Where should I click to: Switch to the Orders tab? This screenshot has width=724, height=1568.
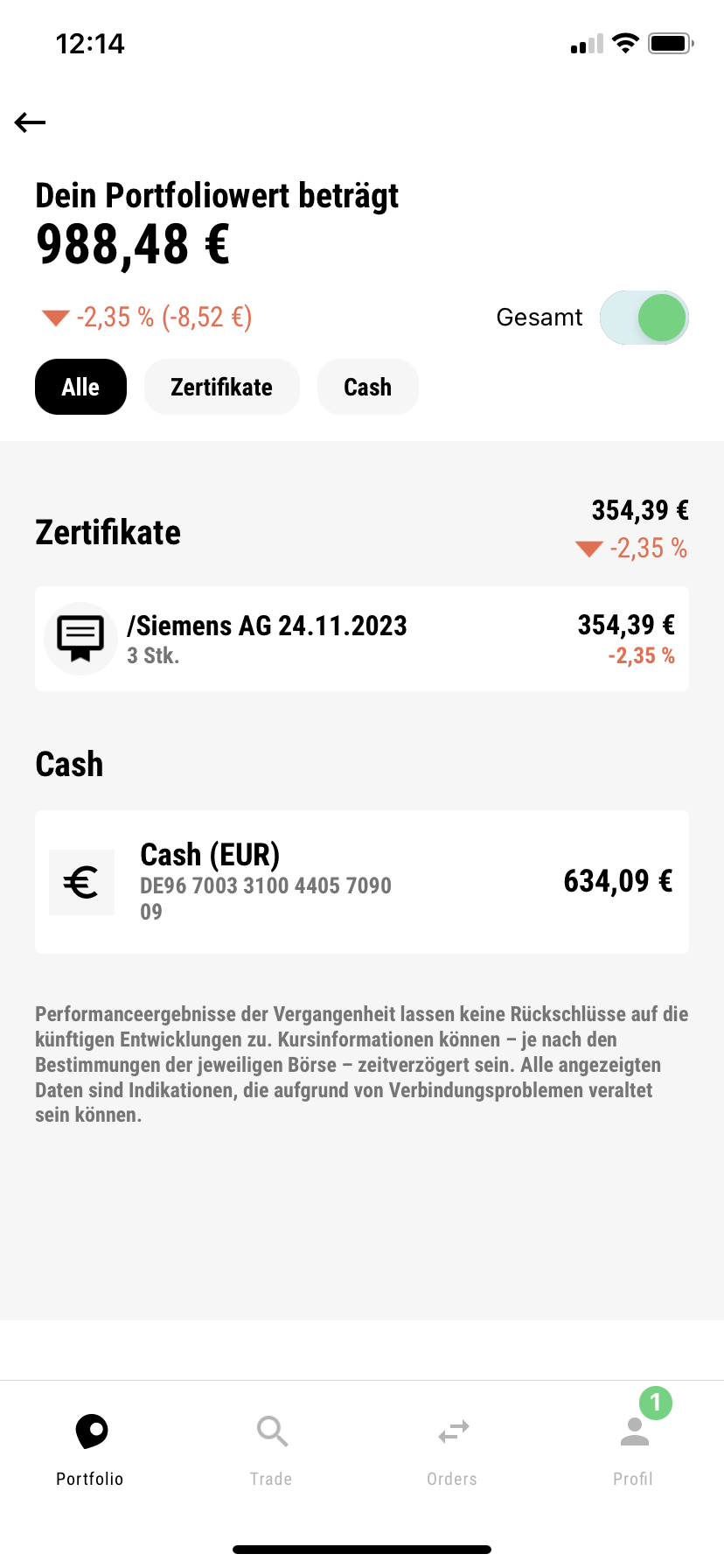coord(452,1449)
